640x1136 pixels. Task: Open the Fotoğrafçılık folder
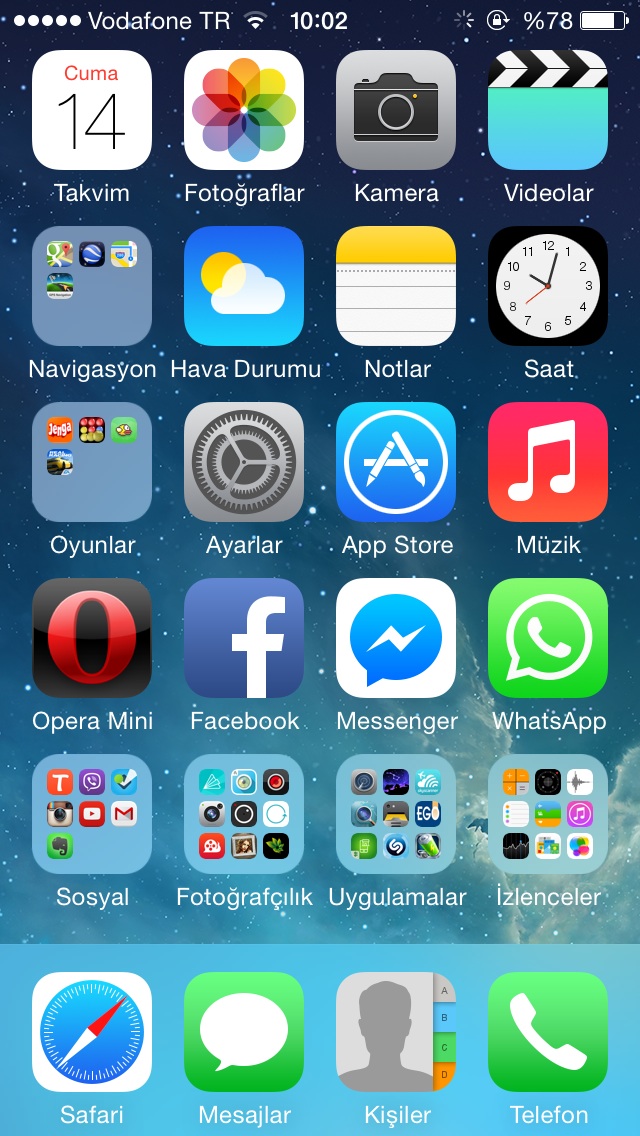pyautogui.click(x=244, y=814)
